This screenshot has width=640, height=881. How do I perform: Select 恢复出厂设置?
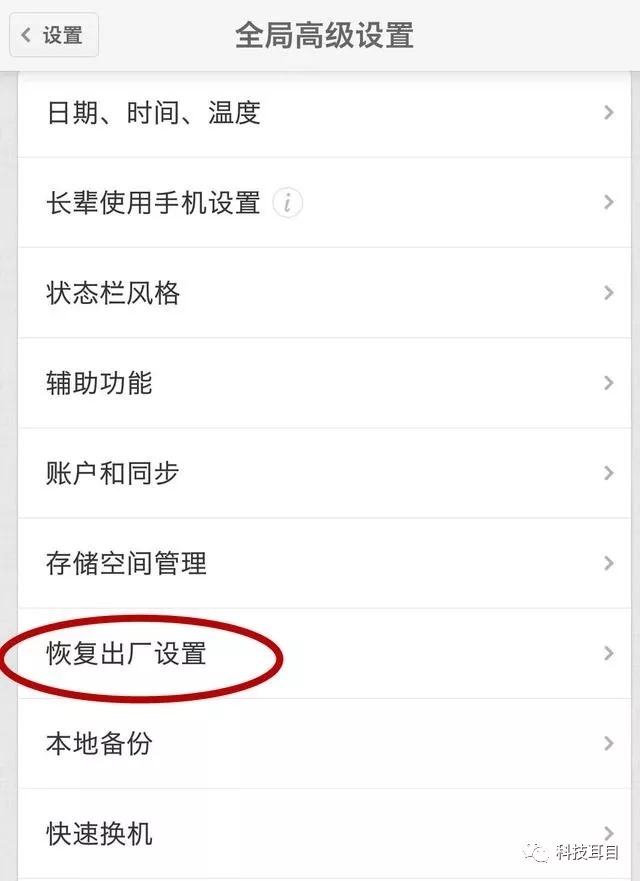(320, 653)
